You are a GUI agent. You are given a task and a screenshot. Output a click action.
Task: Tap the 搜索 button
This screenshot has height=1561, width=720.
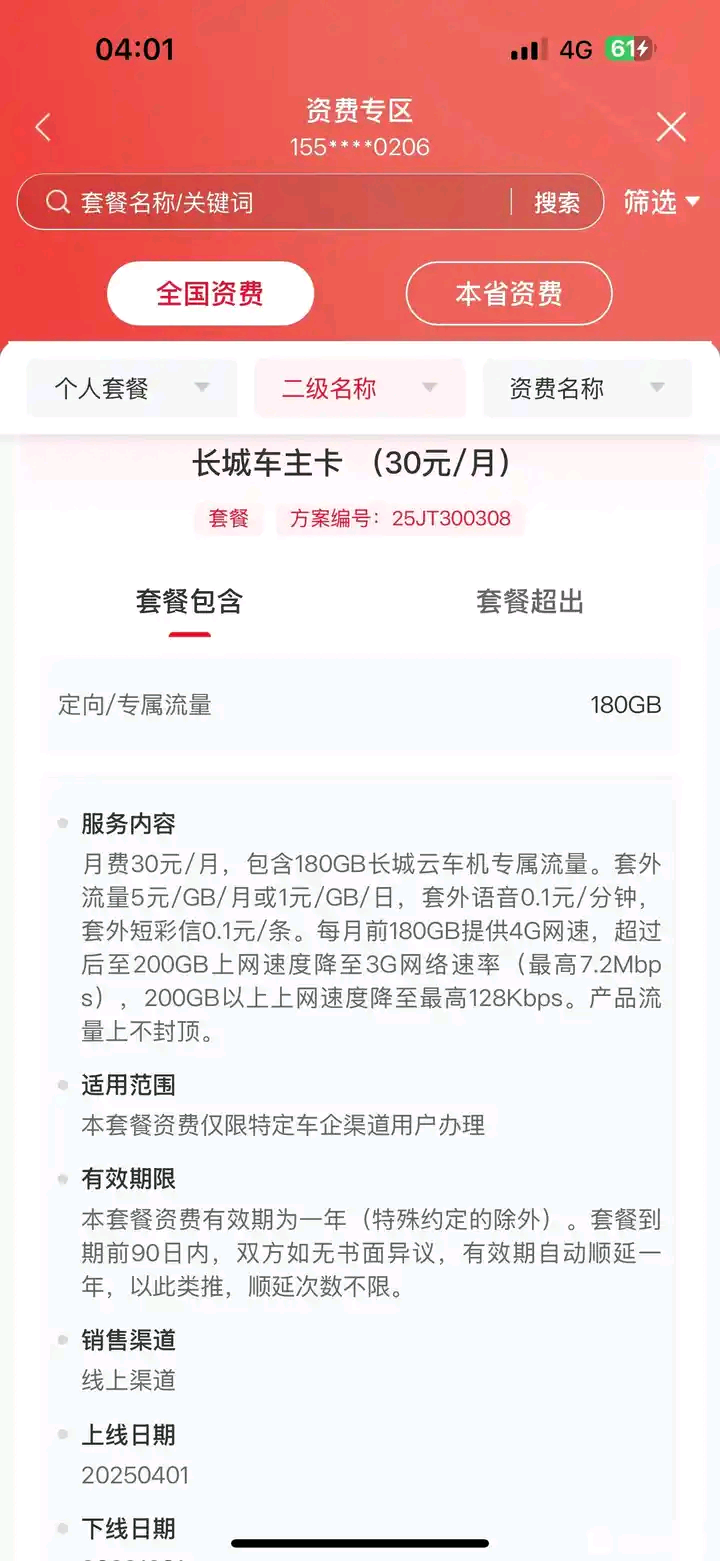[556, 203]
